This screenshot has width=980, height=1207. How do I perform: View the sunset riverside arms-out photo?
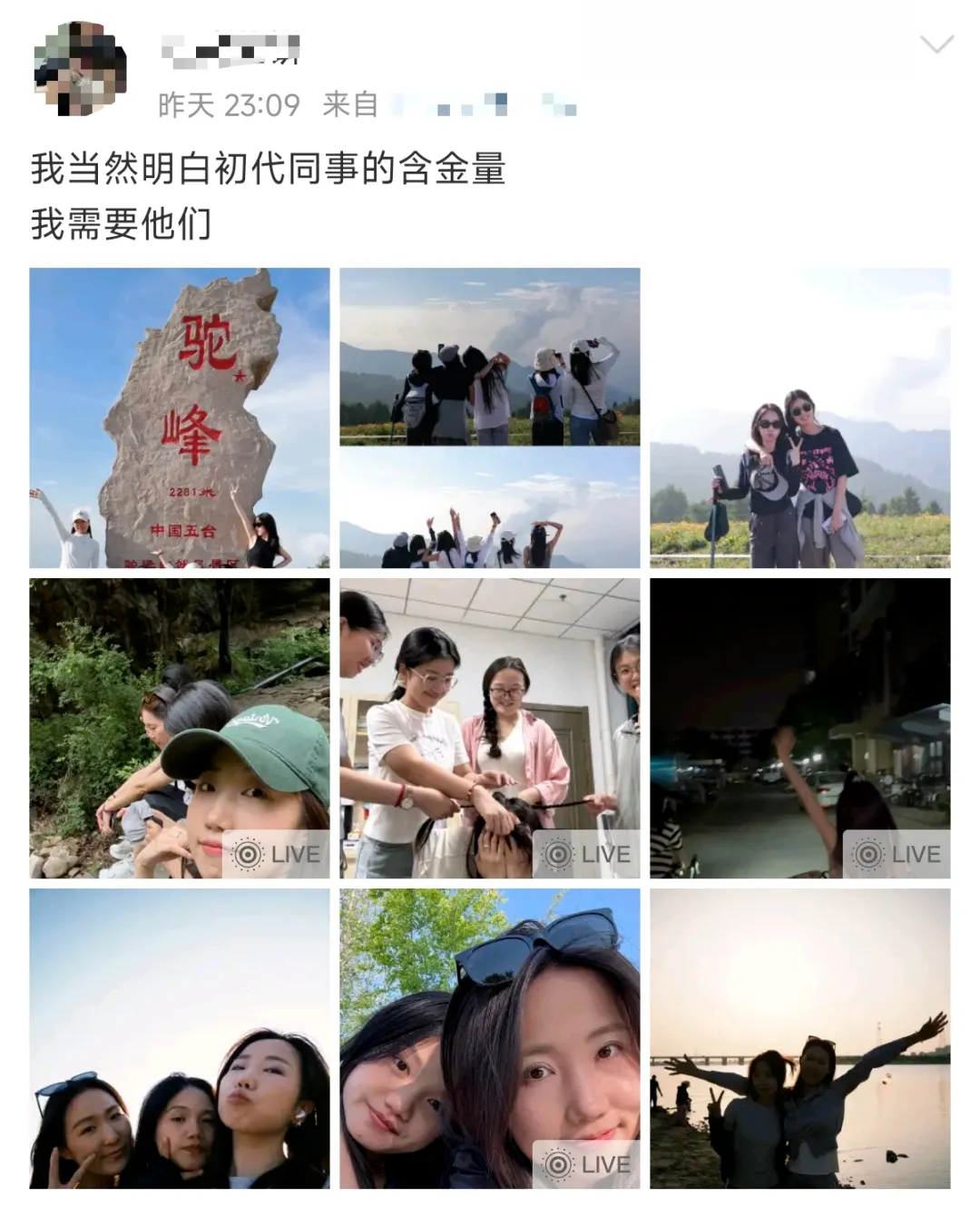click(799, 1039)
